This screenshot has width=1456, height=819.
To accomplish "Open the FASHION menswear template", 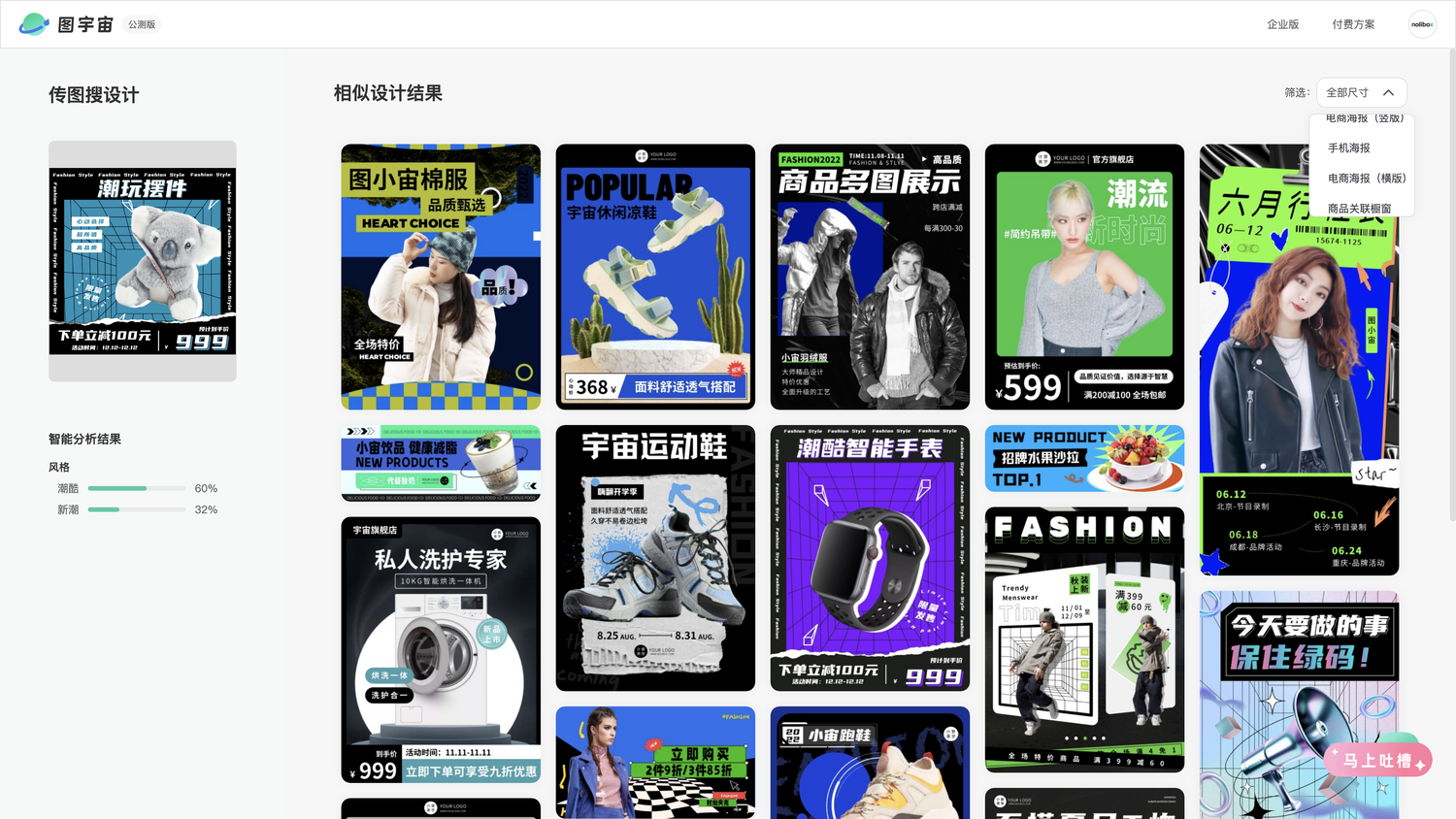I will click(1084, 639).
